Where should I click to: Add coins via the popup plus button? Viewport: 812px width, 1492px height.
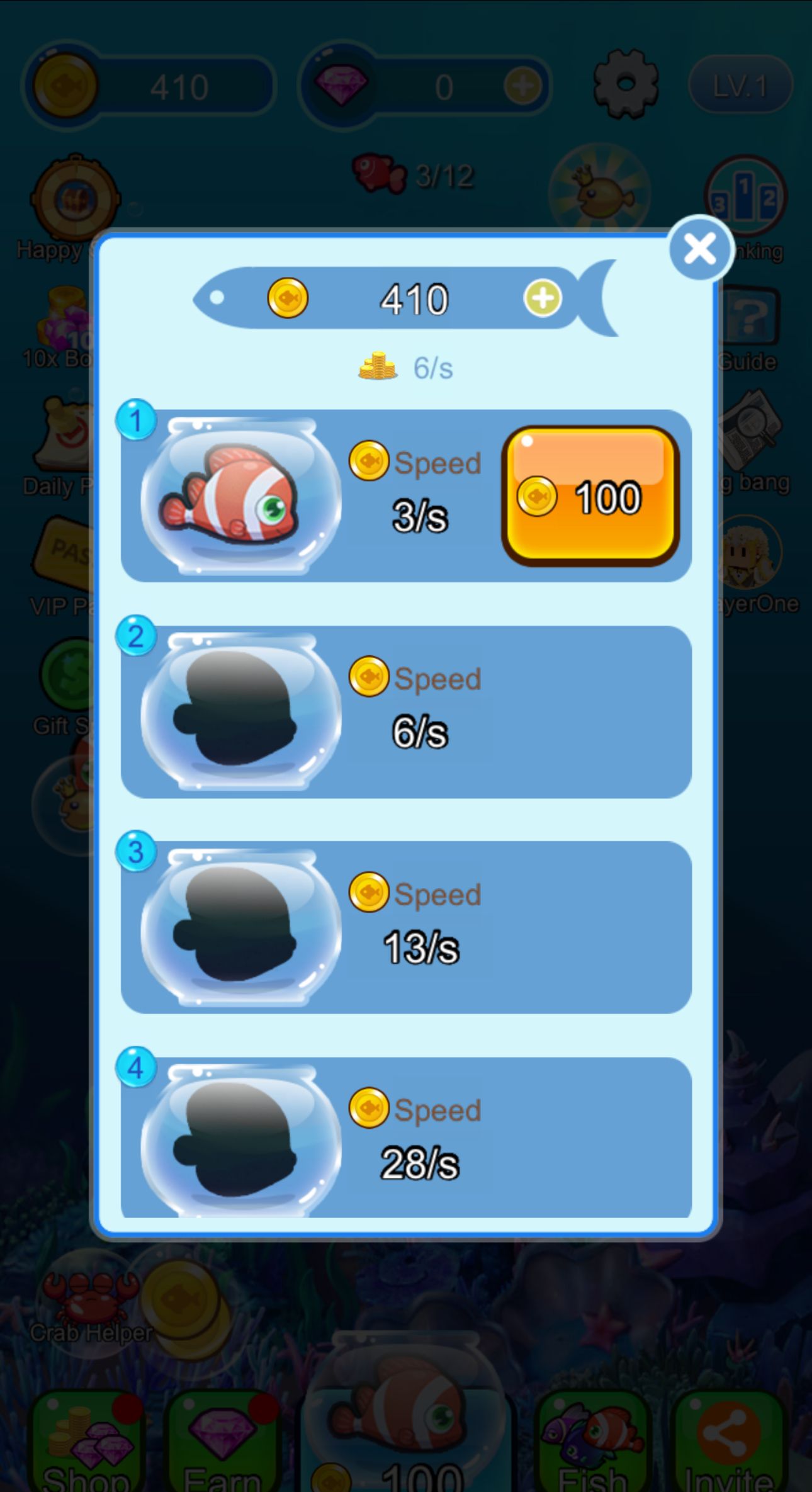[543, 298]
